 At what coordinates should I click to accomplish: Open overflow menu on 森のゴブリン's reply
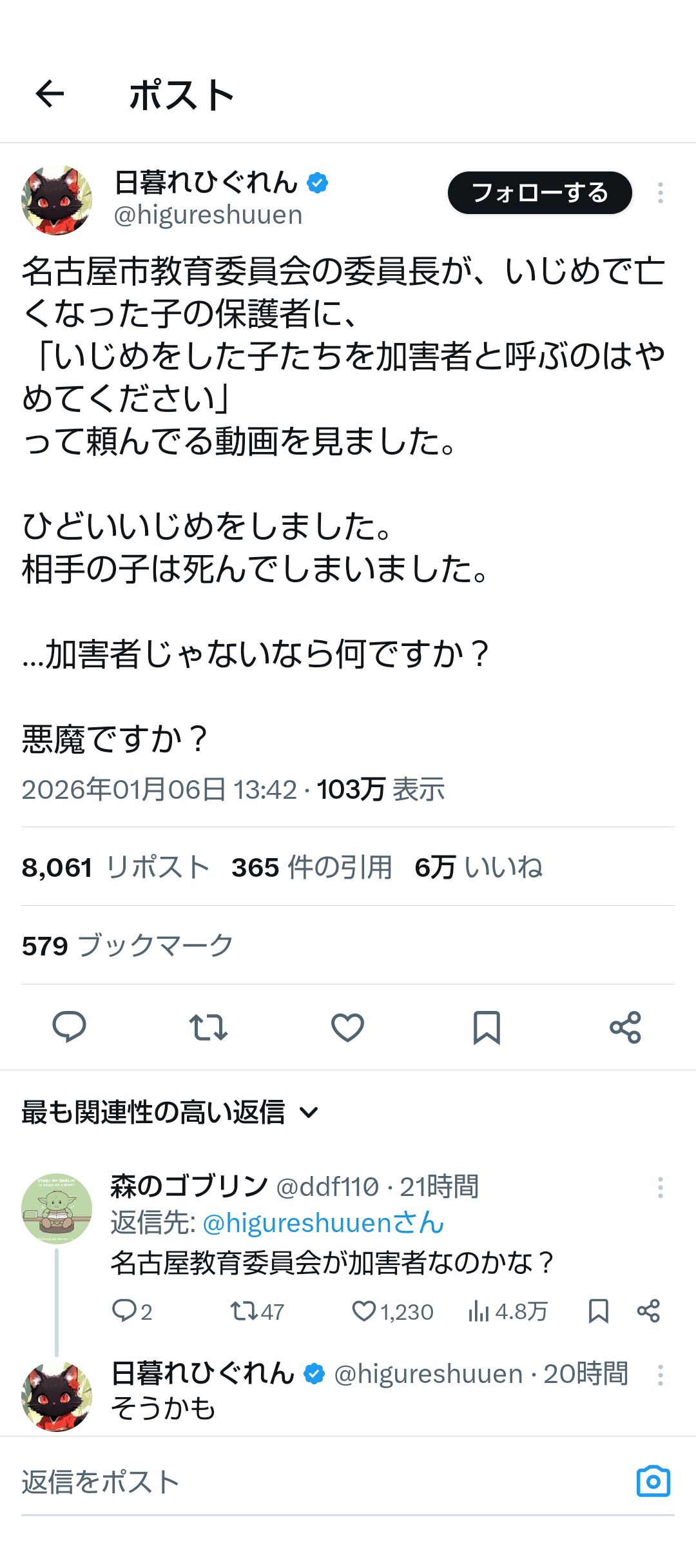click(660, 1187)
